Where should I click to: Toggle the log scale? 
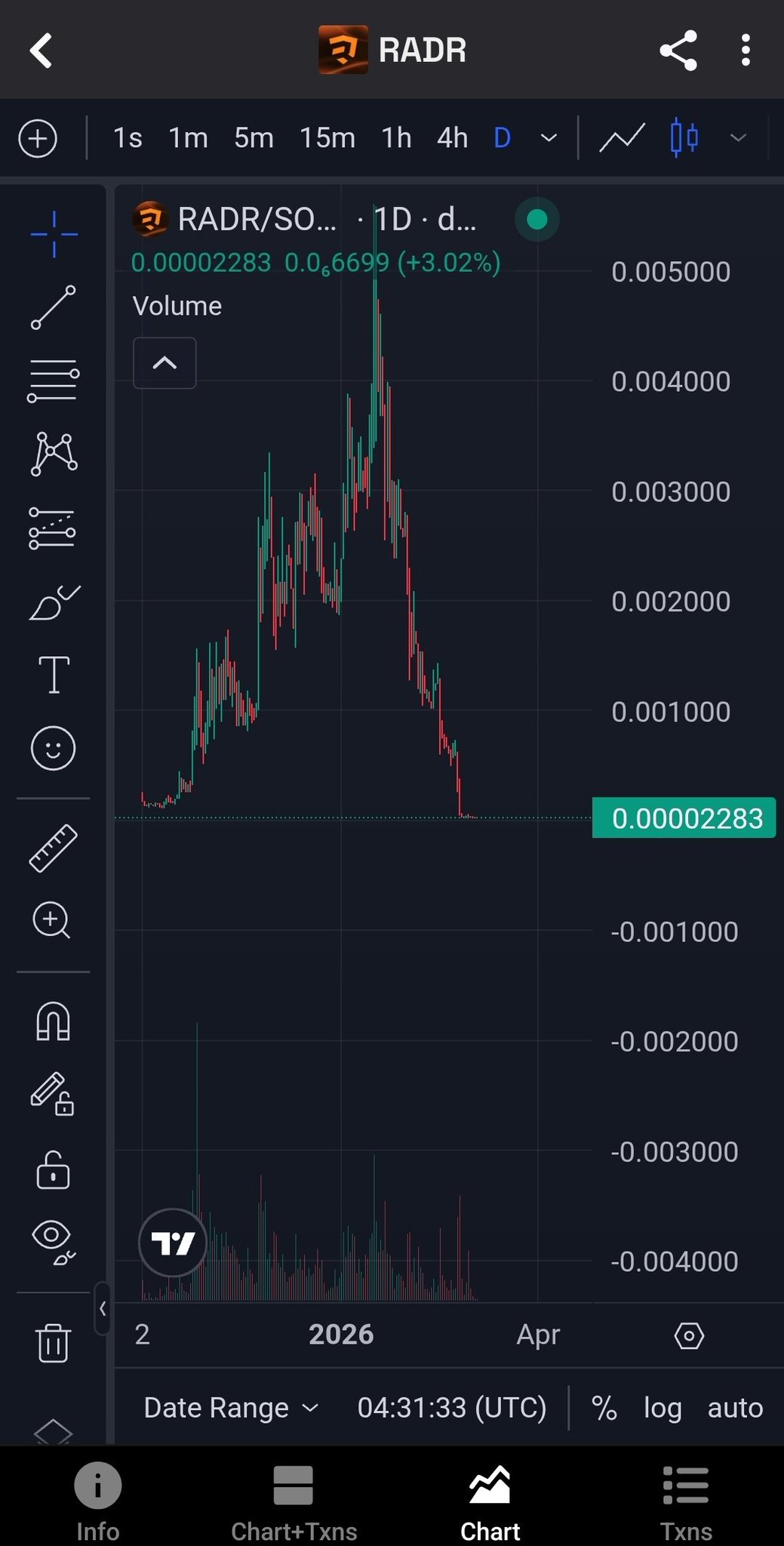pyautogui.click(x=663, y=1408)
